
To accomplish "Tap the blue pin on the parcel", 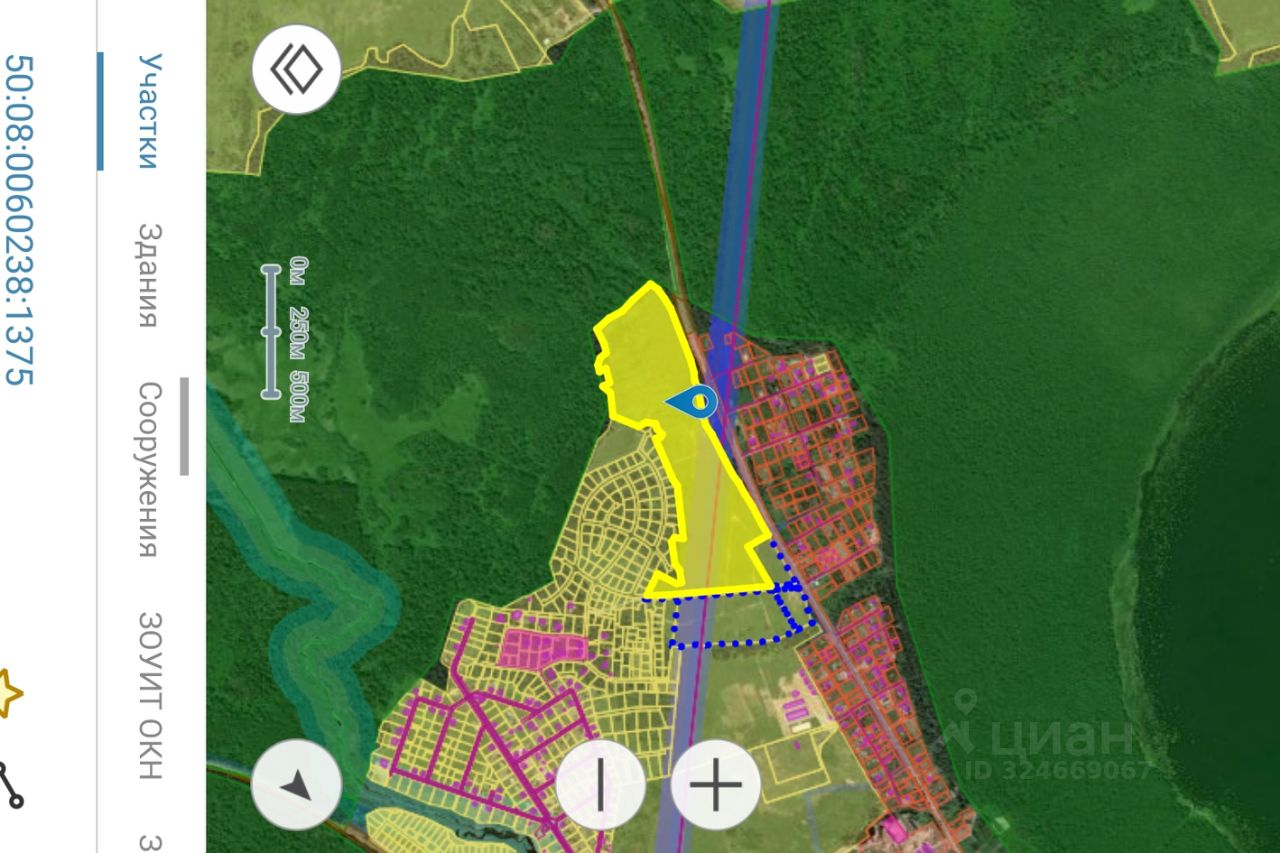I will coord(692,402).
